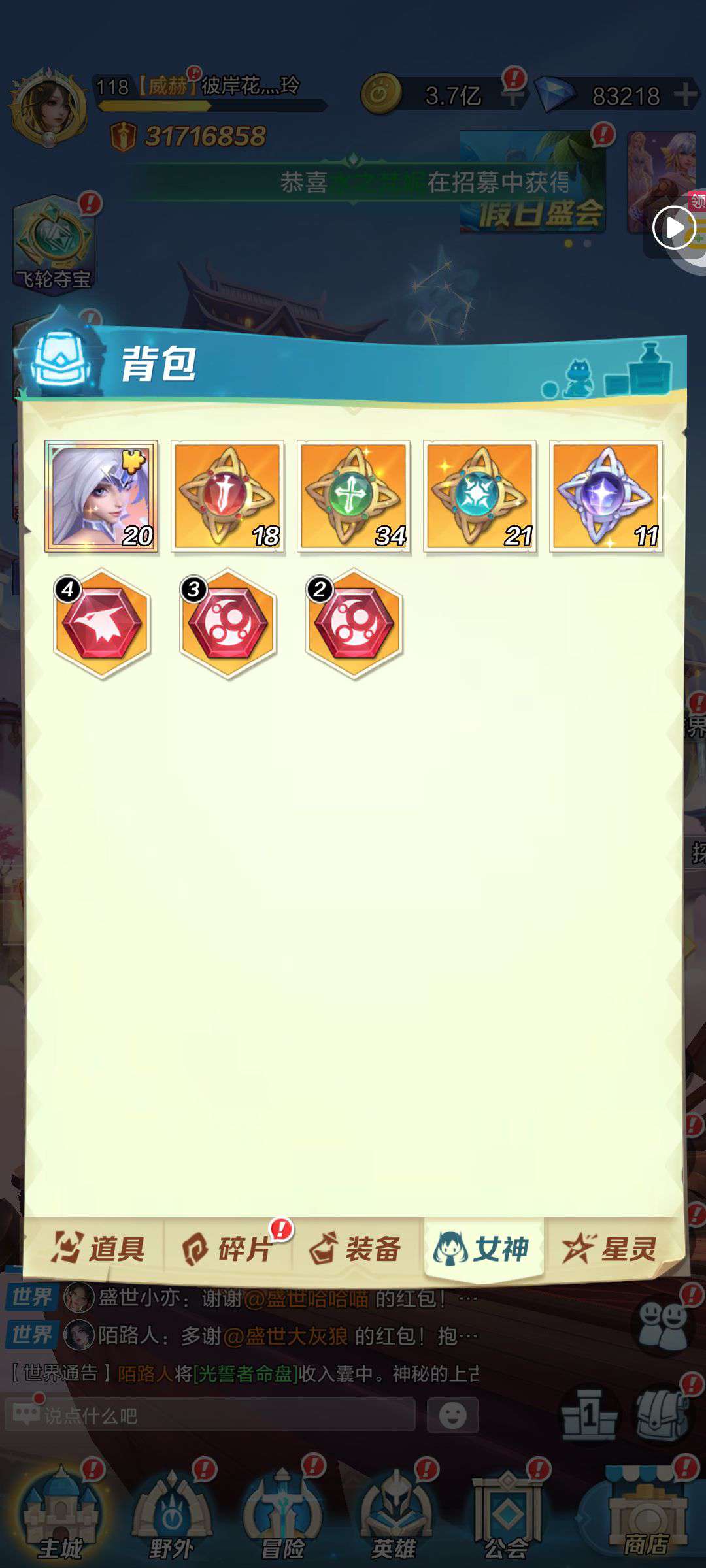Viewport: 706px width, 1568px height.
Task: Open the player avatar profile
Action: tap(48, 108)
